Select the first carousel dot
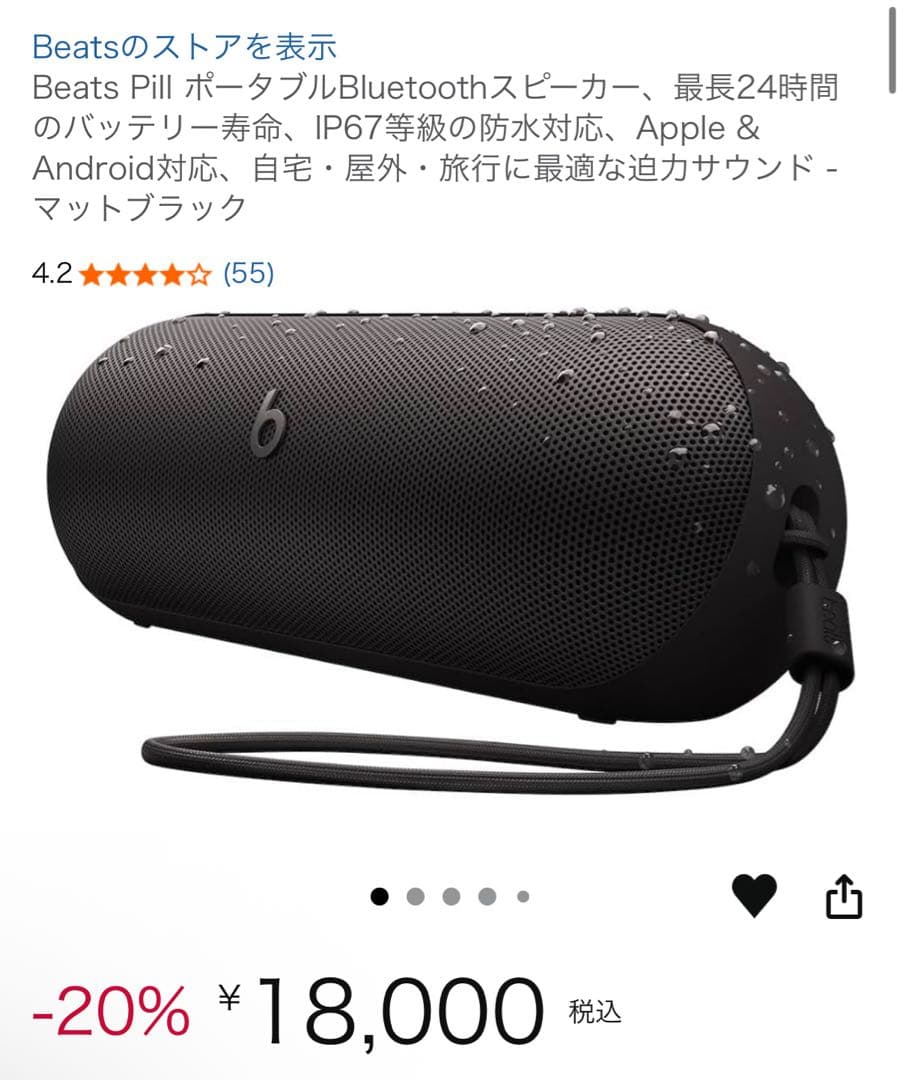 tap(377, 898)
